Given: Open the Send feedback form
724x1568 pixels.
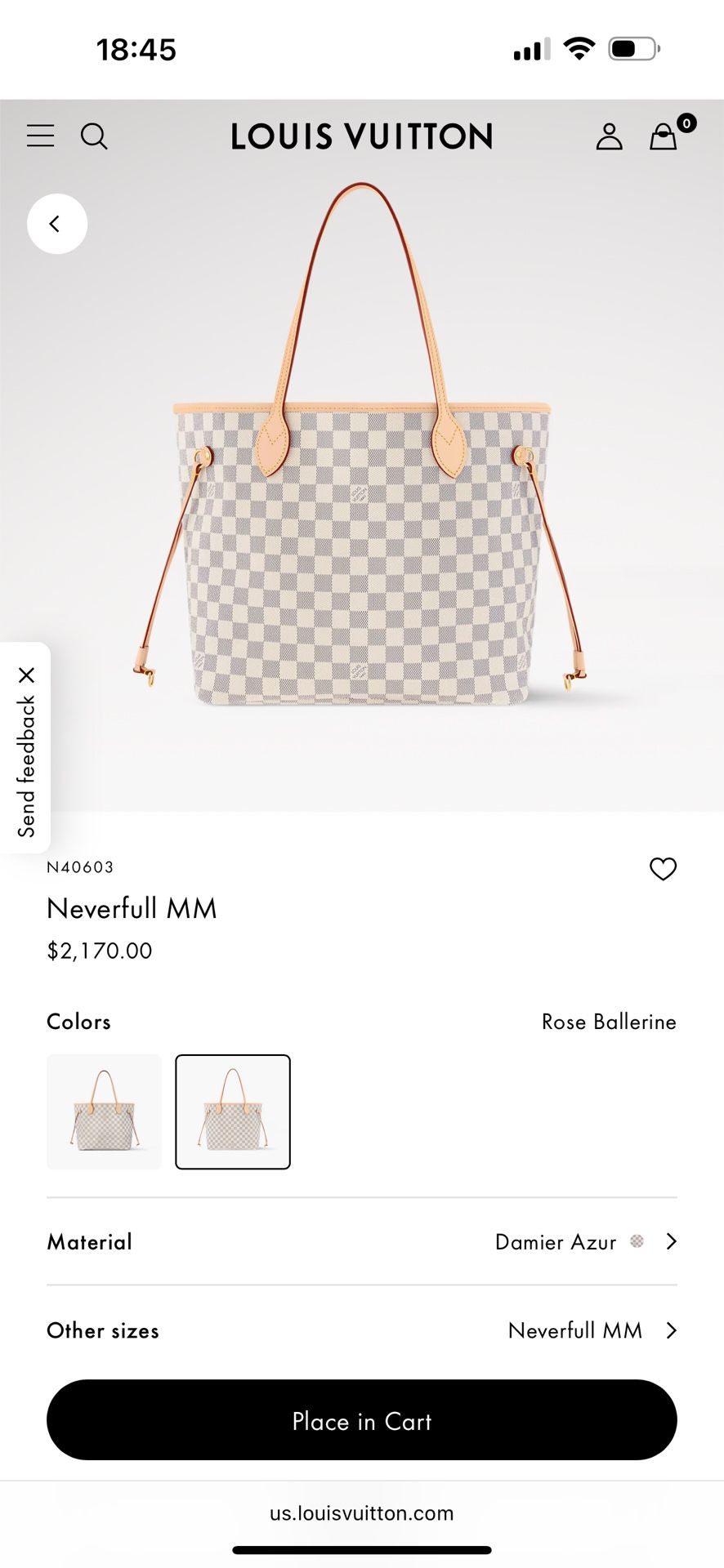Looking at the screenshot, I should 27,766.
